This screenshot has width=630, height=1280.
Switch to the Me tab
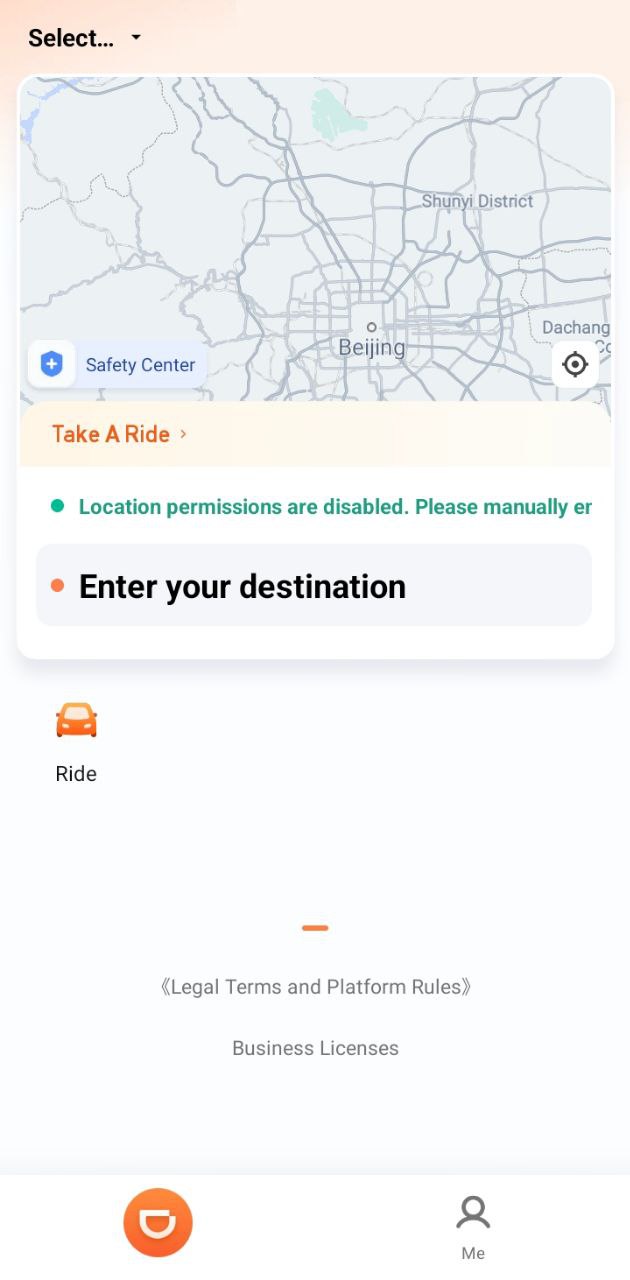[x=473, y=1226]
